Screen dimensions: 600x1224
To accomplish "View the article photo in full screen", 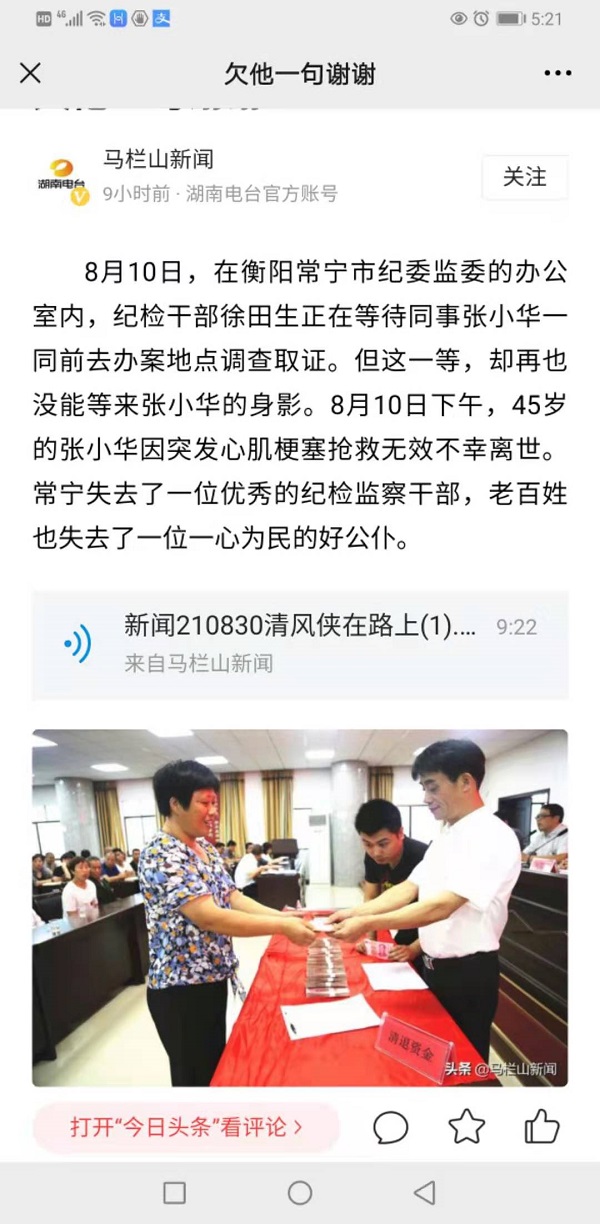I will (300, 908).
